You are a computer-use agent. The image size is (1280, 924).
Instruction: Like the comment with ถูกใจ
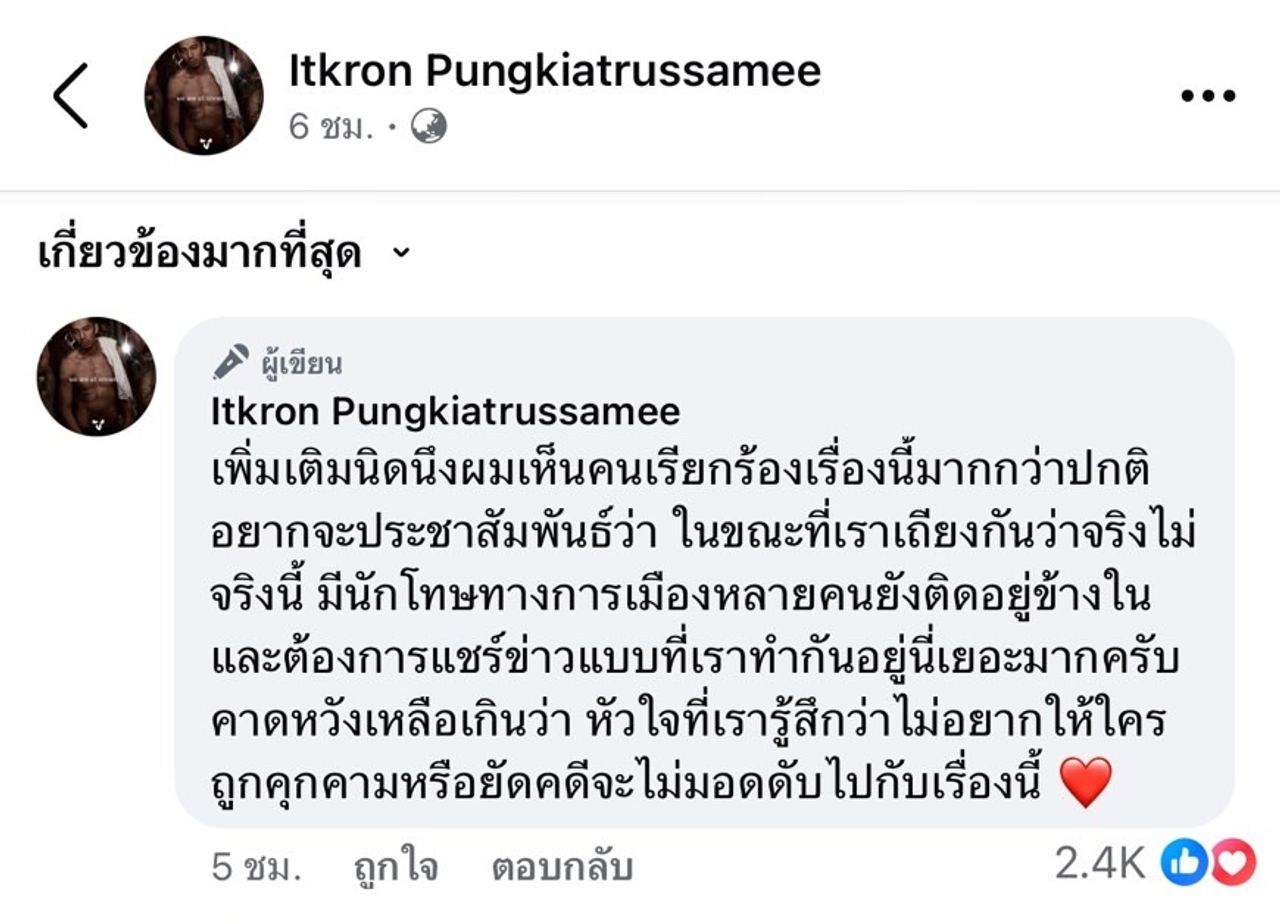tap(396, 867)
